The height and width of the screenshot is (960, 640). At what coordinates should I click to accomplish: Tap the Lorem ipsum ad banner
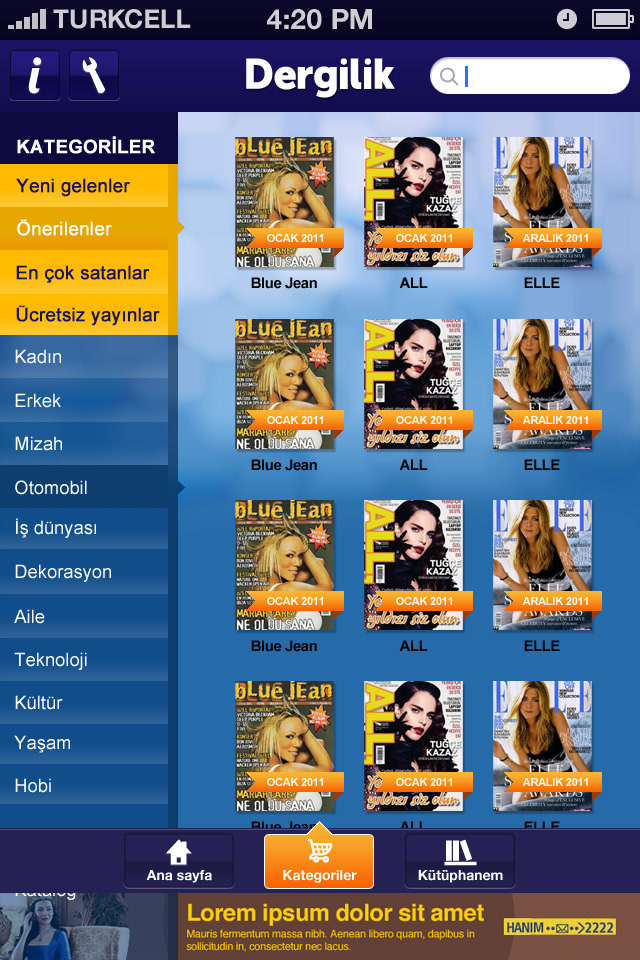400,926
